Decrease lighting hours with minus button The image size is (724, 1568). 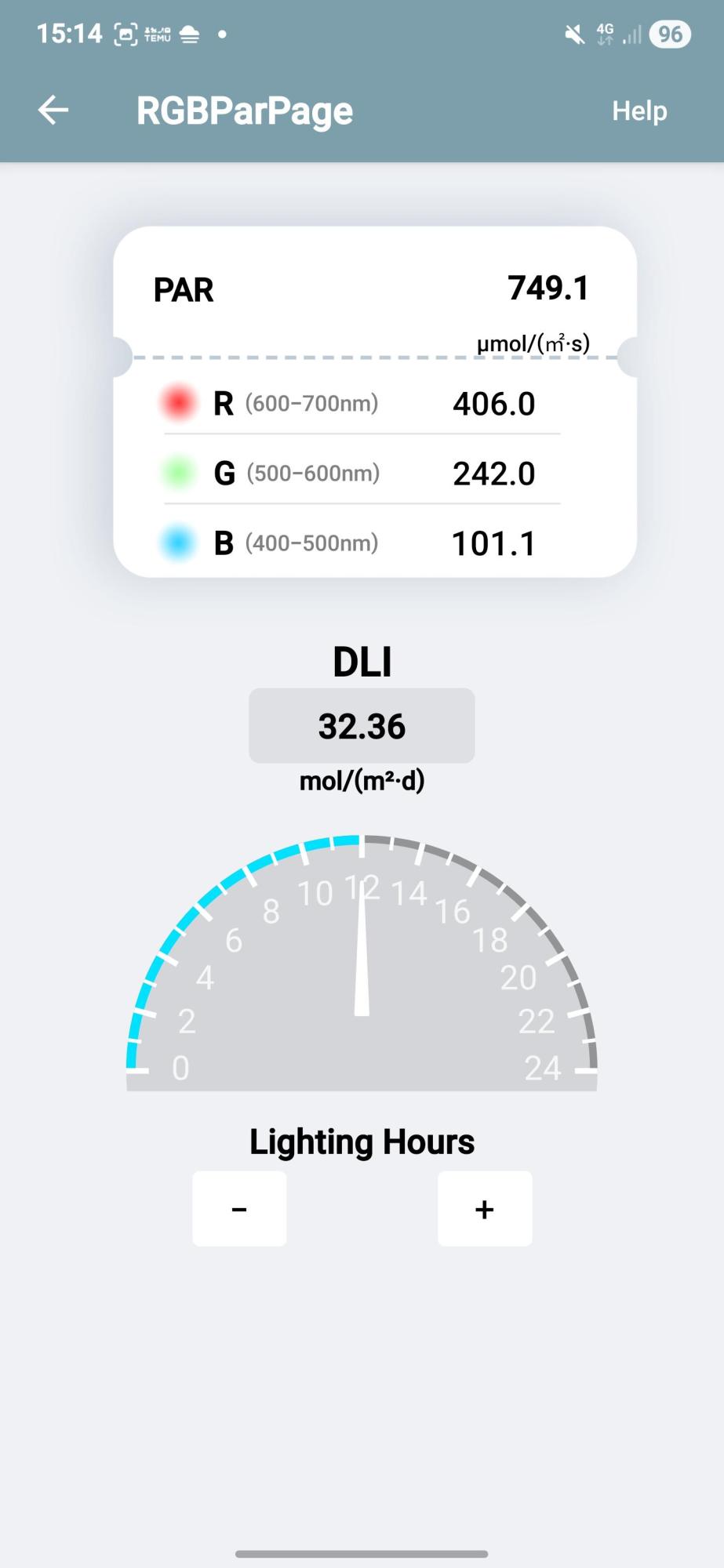point(239,1208)
